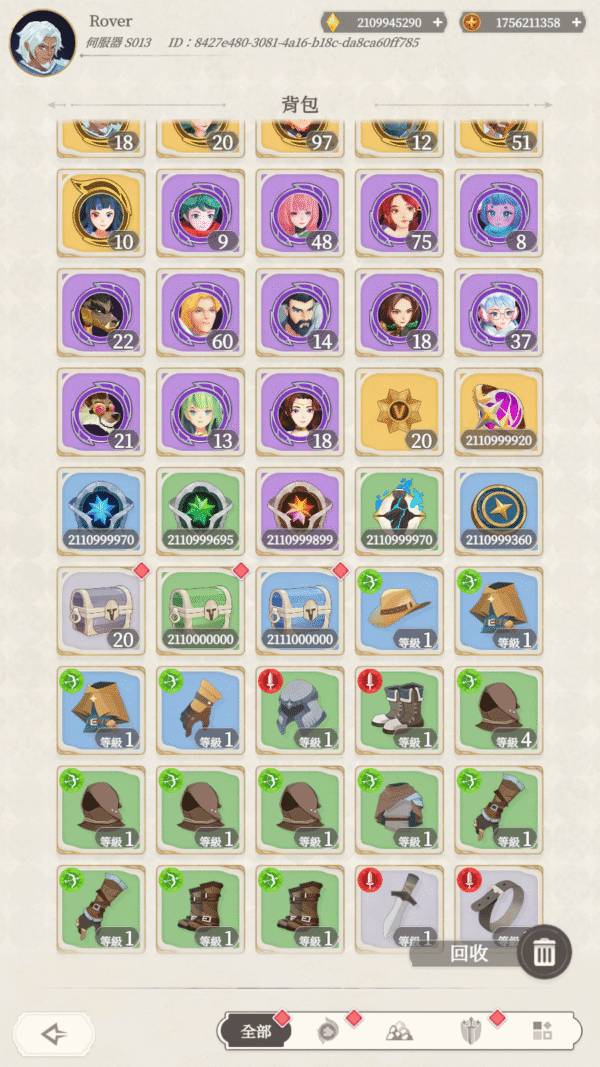
Task: Select the hero shard with count 75
Action: 399,212
